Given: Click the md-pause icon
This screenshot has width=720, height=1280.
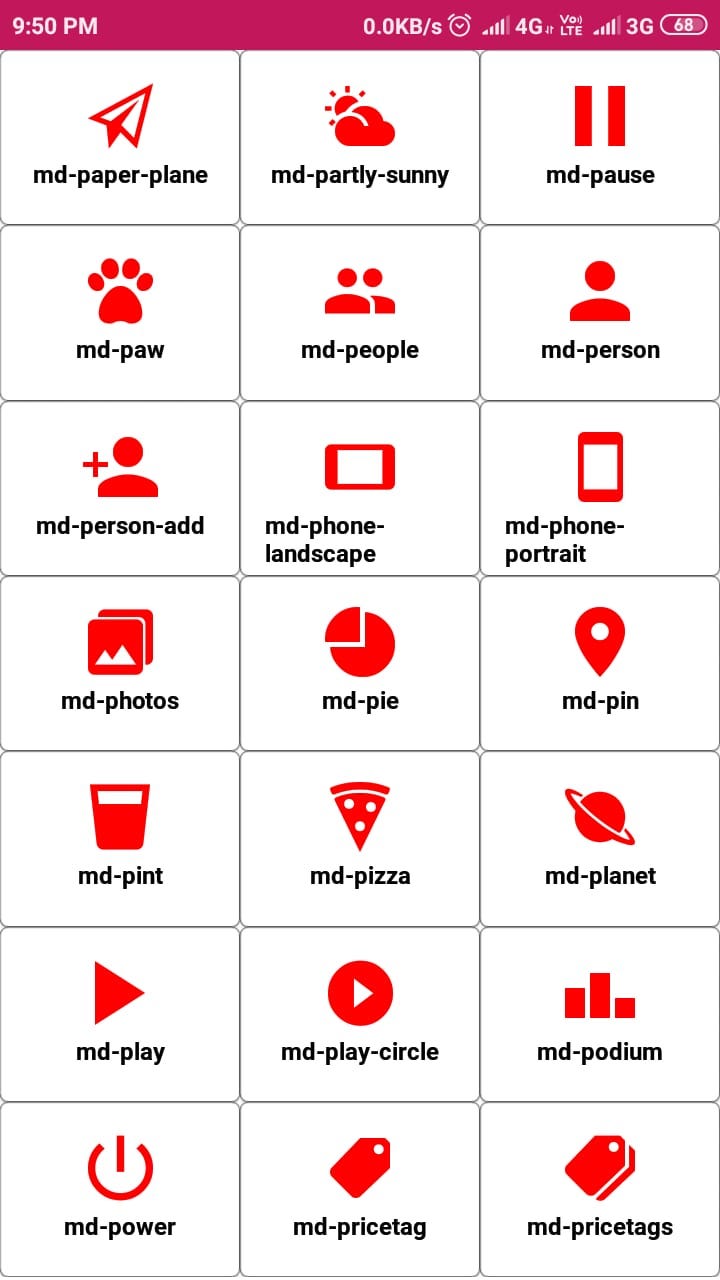Looking at the screenshot, I should pos(600,113).
